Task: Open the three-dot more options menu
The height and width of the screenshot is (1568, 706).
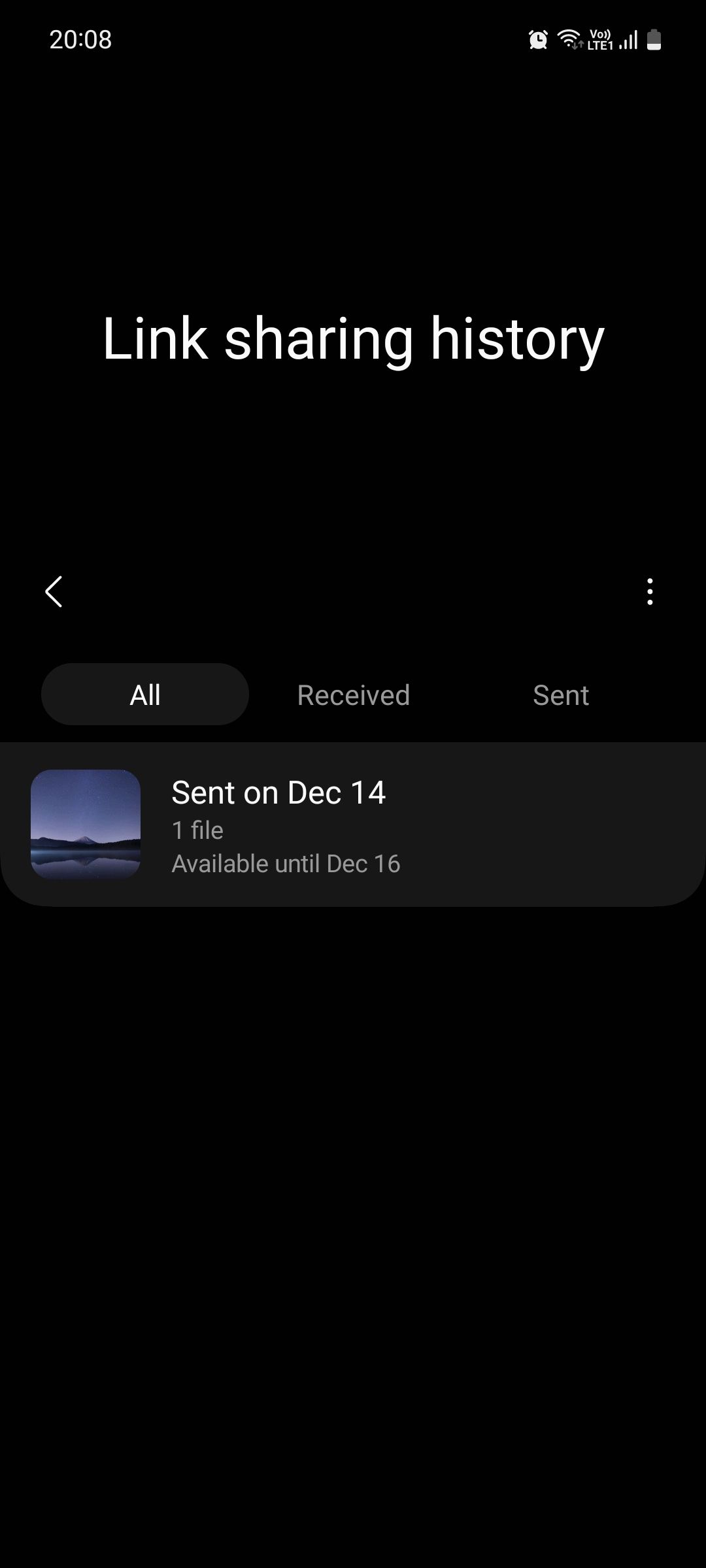Action: tap(649, 592)
